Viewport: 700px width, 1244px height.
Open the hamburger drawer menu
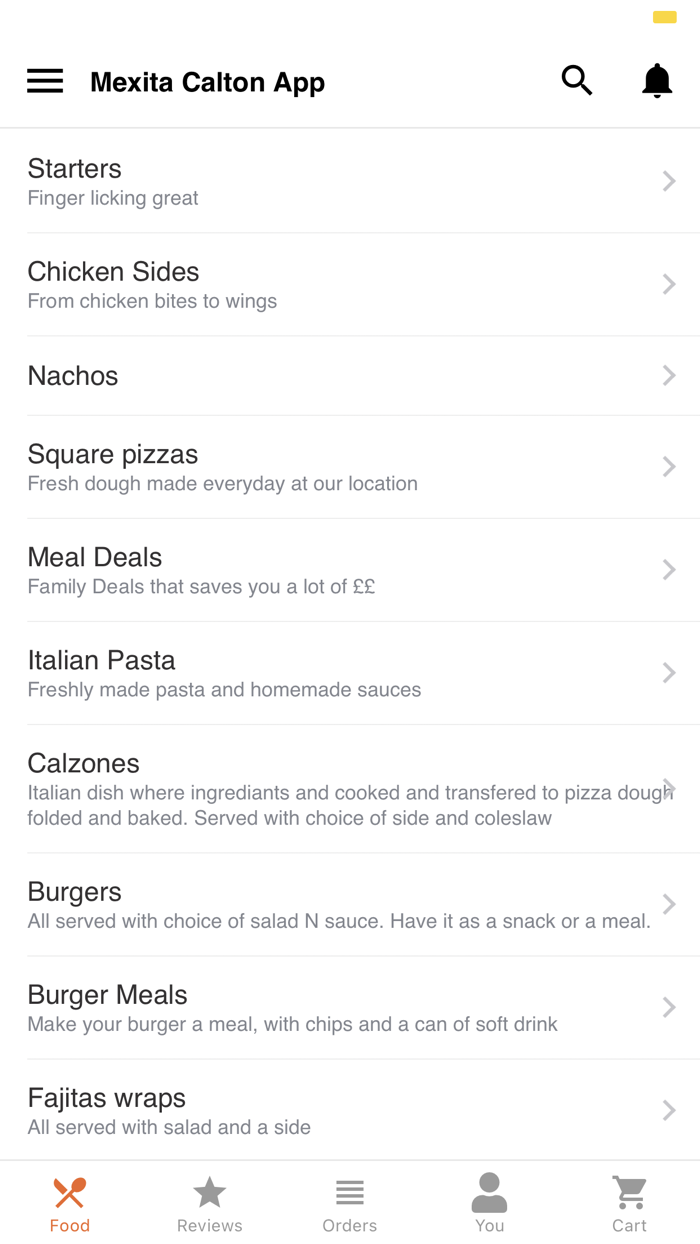(x=45, y=81)
